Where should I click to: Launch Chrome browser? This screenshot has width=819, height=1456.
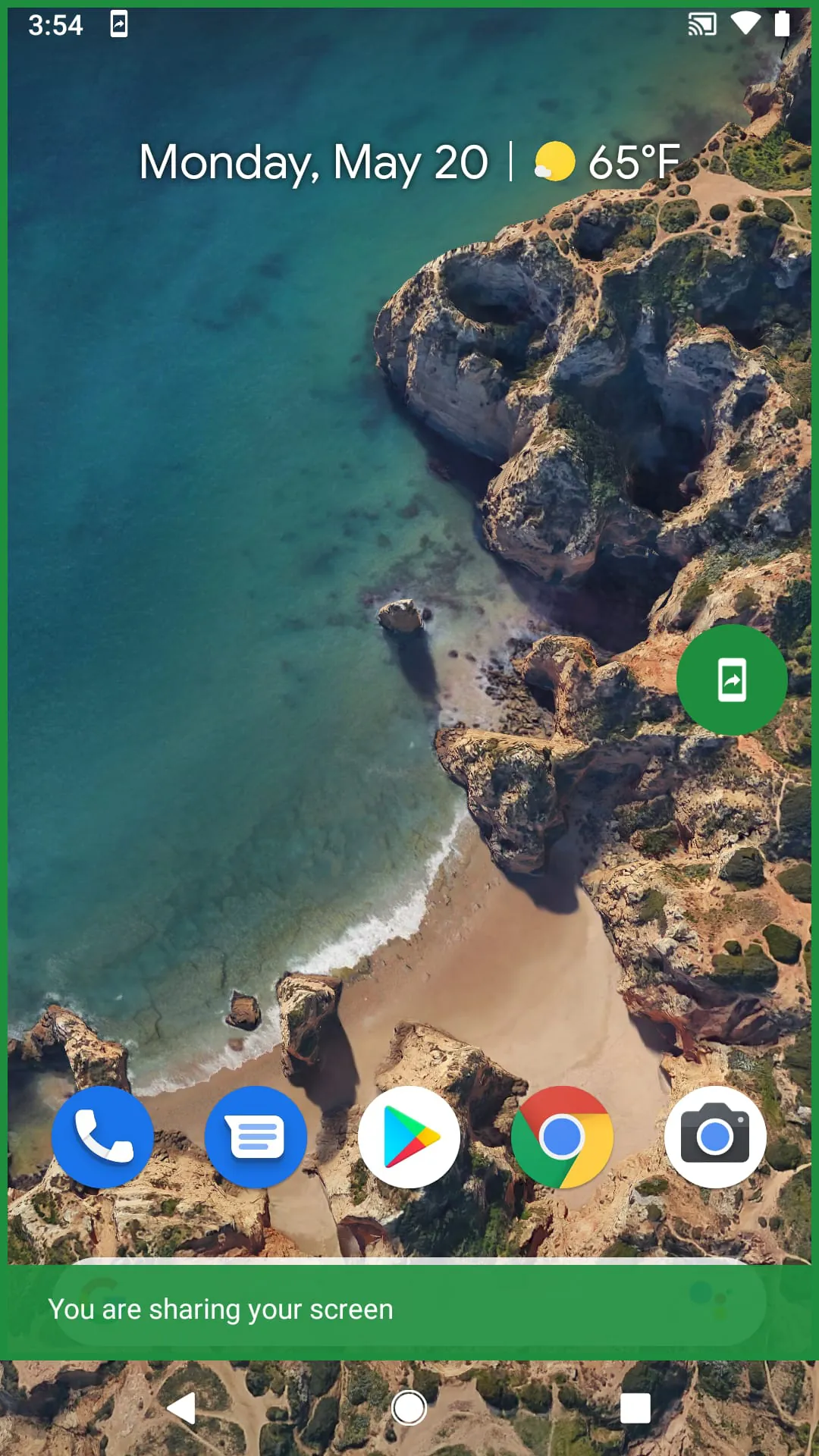pos(562,1137)
